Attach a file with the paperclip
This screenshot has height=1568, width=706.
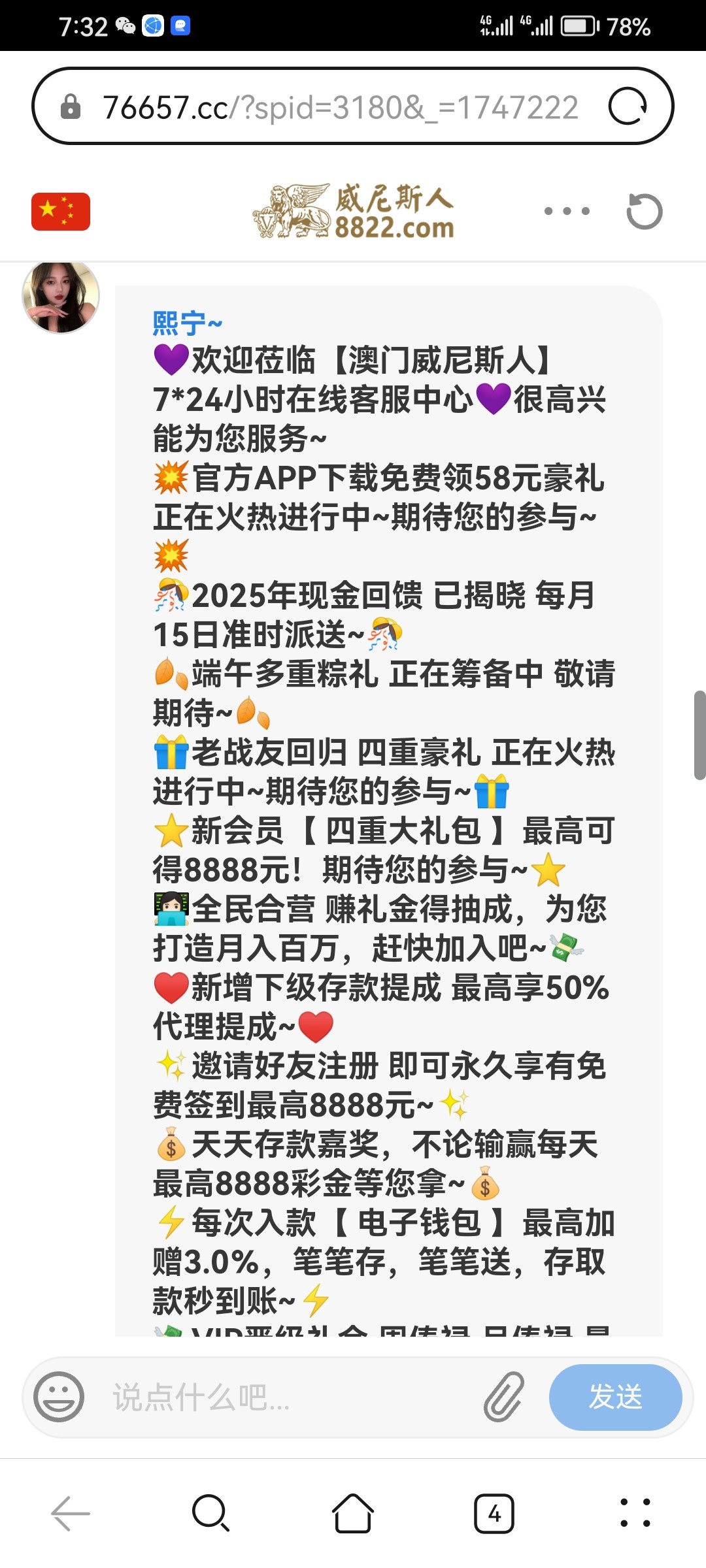tap(504, 1397)
